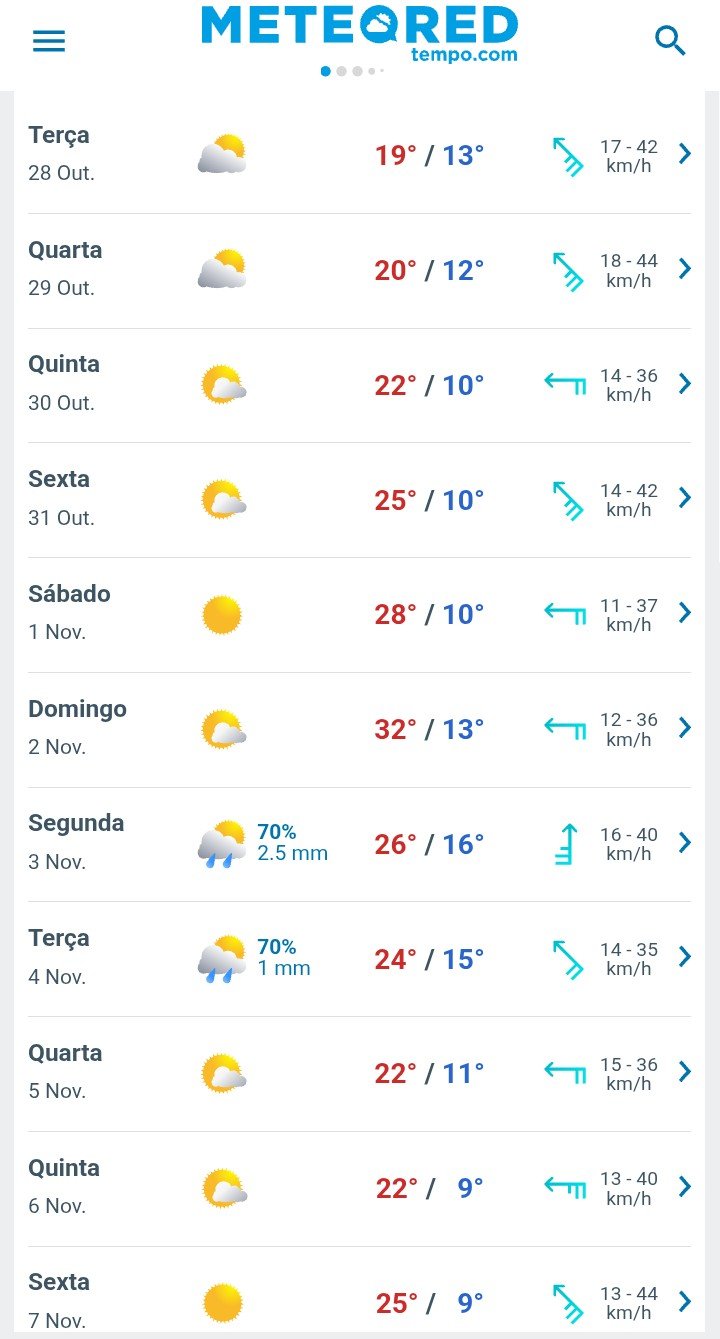This screenshot has width=720, height=1339.
Task: Open forecast for Terça 28 Out.
Action: click(359, 155)
